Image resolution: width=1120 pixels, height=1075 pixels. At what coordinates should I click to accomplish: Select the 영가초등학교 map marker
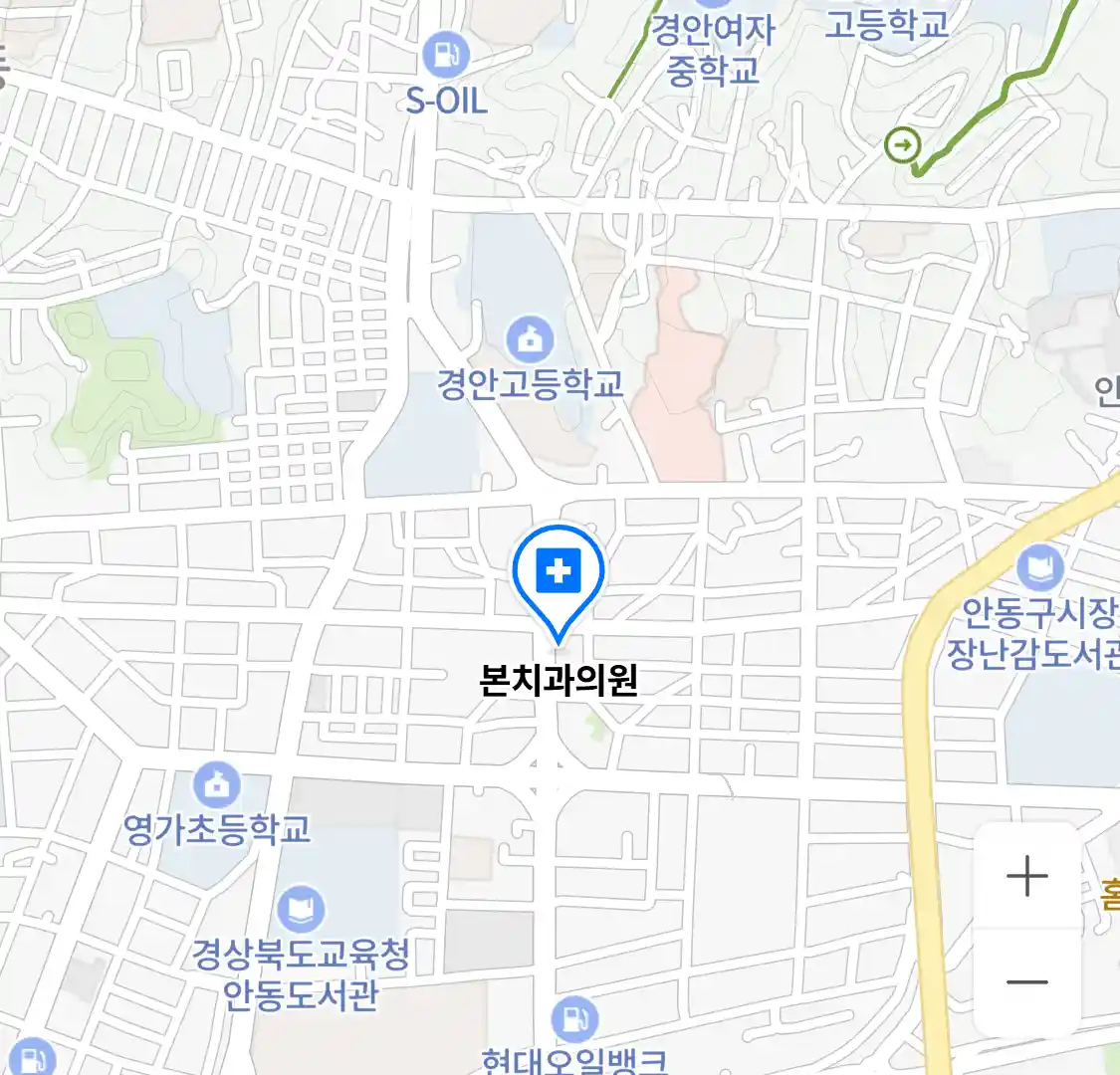coord(216,785)
